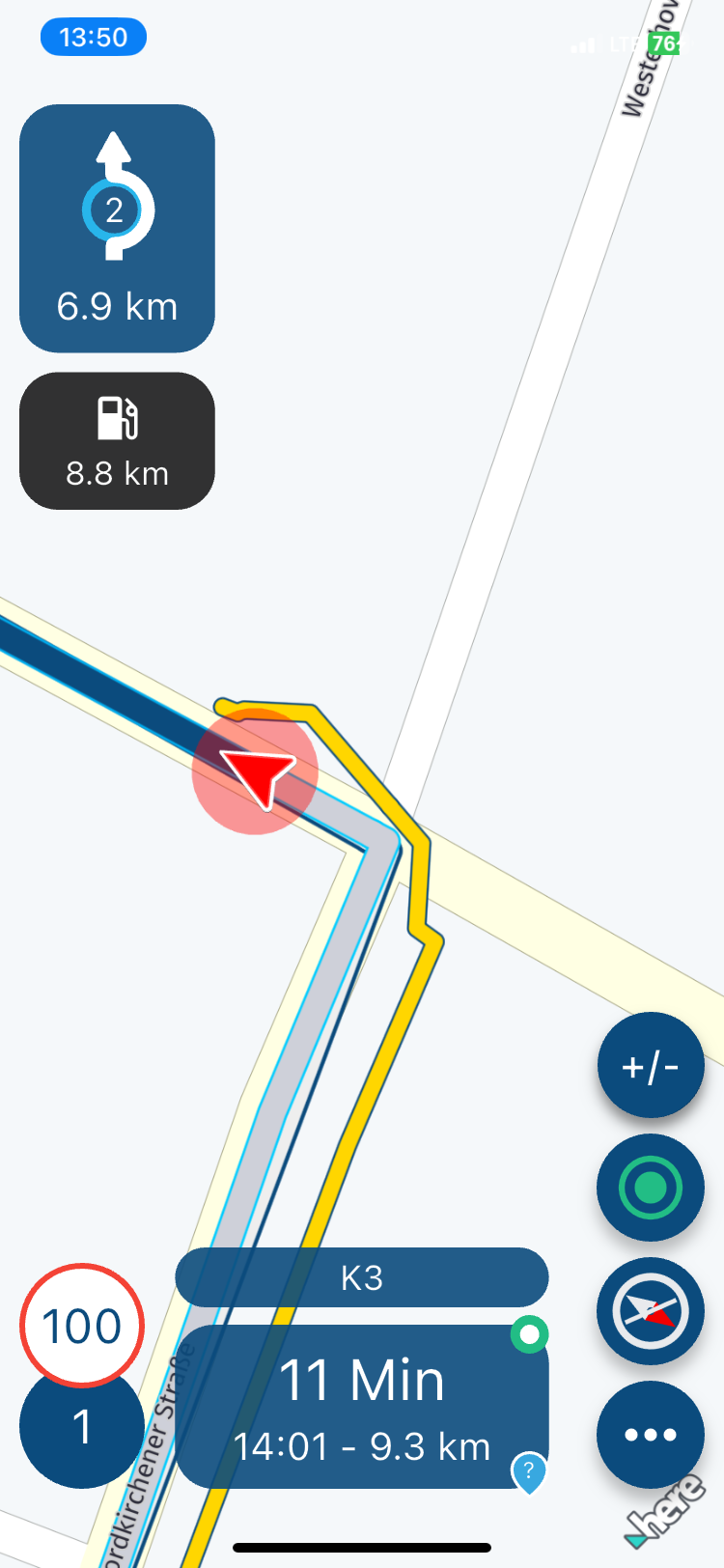The image size is (724, 1568).
Task: Tap the K3 road name bar
Action: click(362, 1277)
